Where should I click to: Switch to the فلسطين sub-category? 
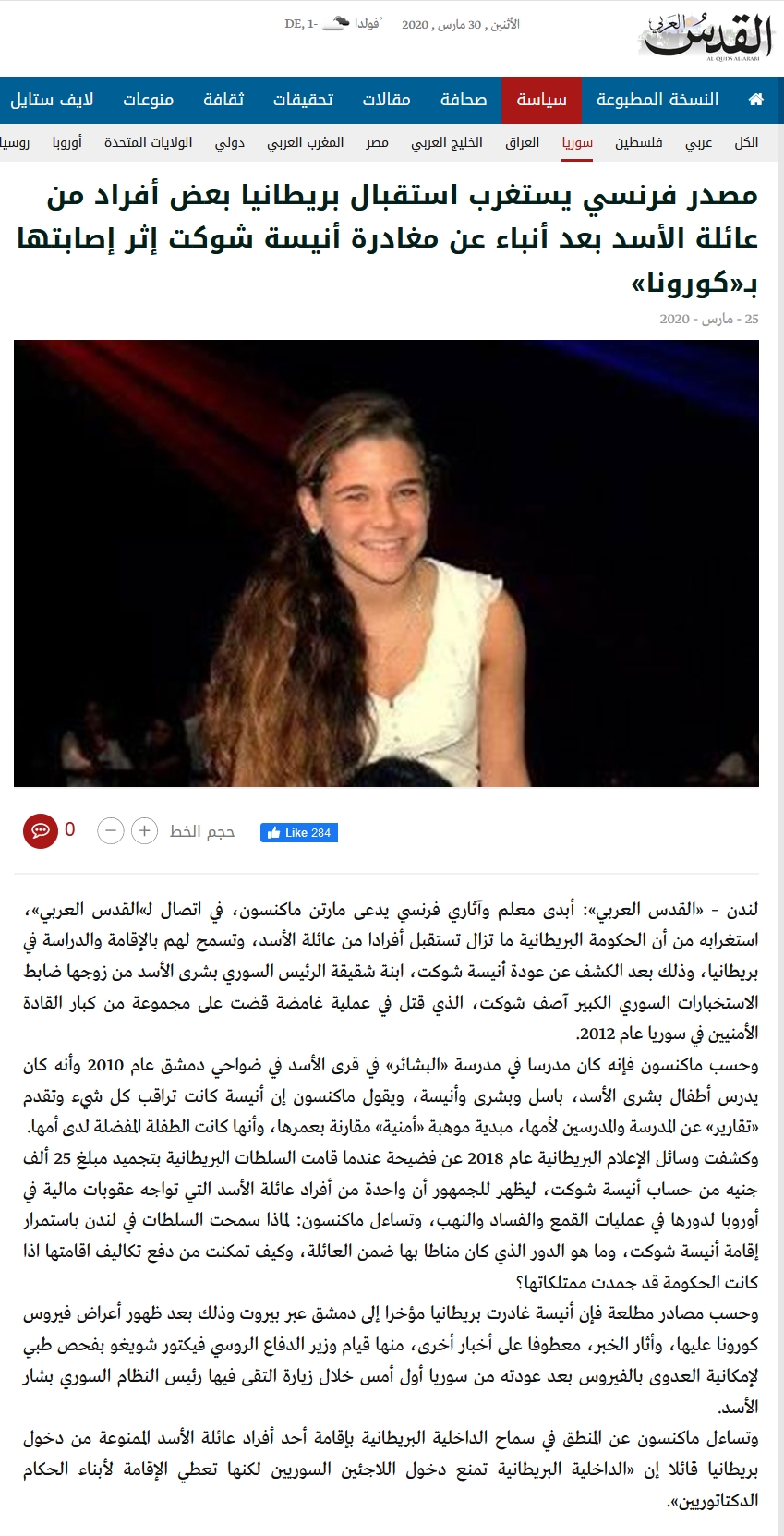pyautogui.click(x=639, y=142)
